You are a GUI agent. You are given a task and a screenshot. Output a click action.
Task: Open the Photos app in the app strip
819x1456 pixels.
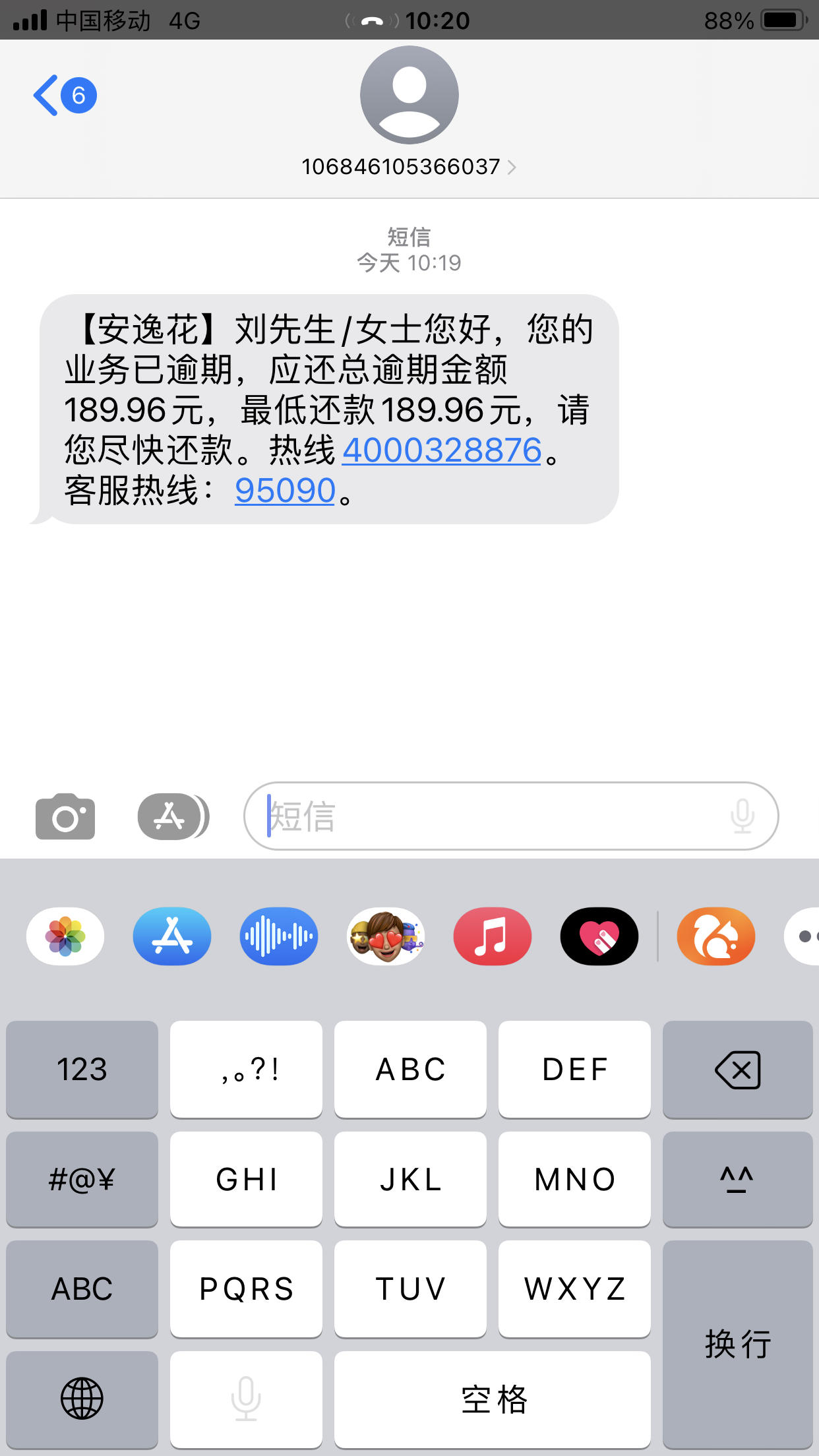pos(64,936)
